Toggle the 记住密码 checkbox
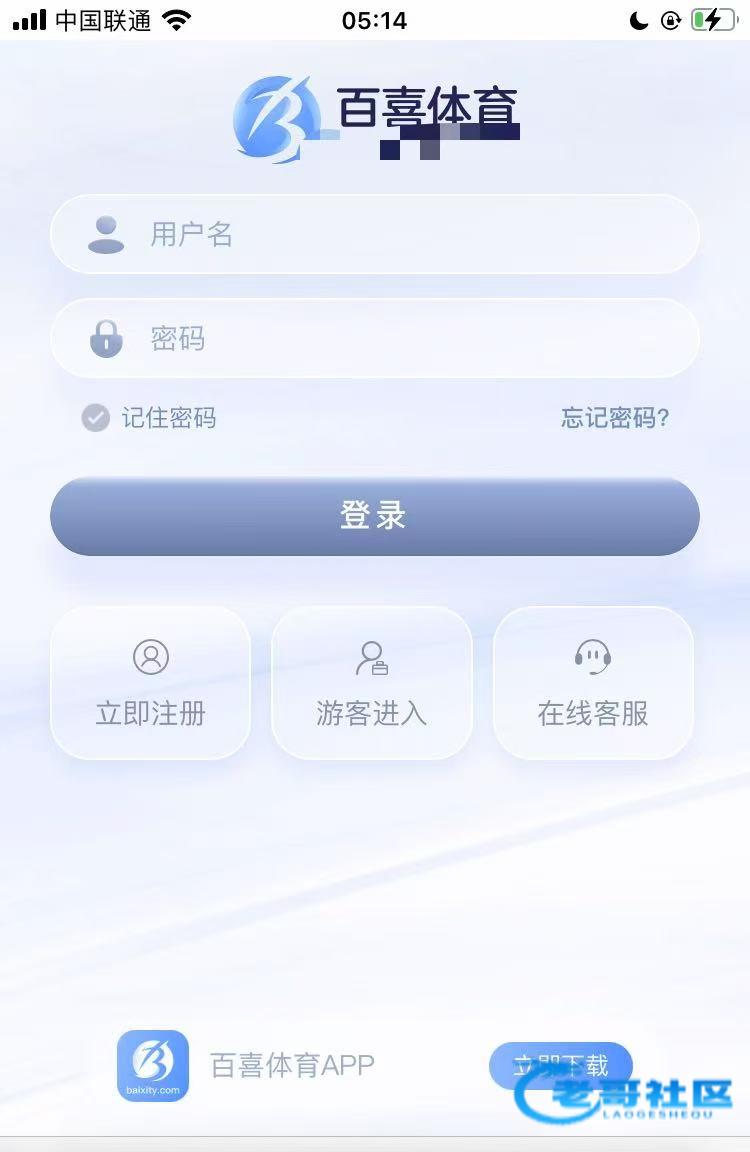The width and height of the screenshot is (750, 1152). click(x=96, y=417)
